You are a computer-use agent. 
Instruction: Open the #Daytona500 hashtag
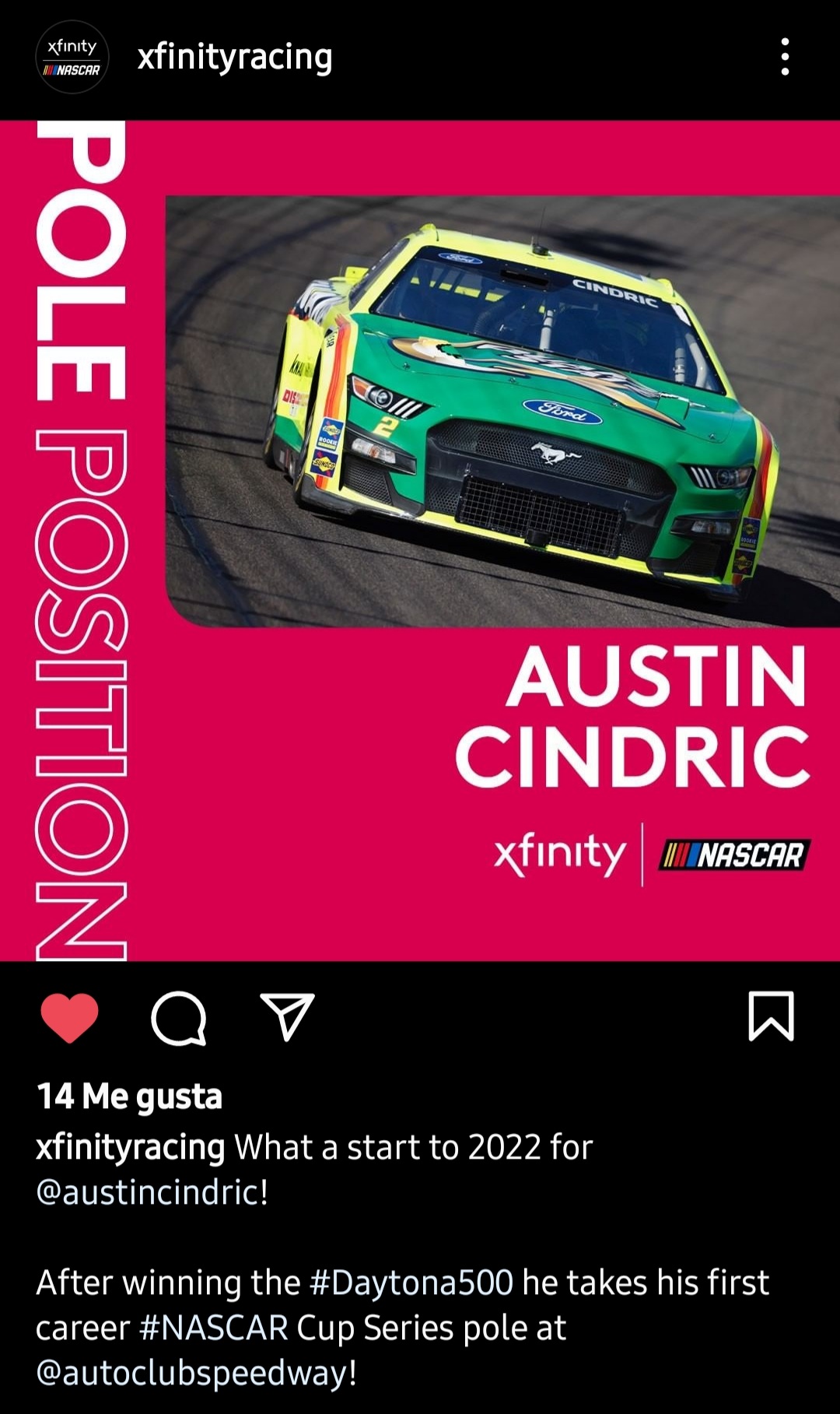coord(411,1282)
